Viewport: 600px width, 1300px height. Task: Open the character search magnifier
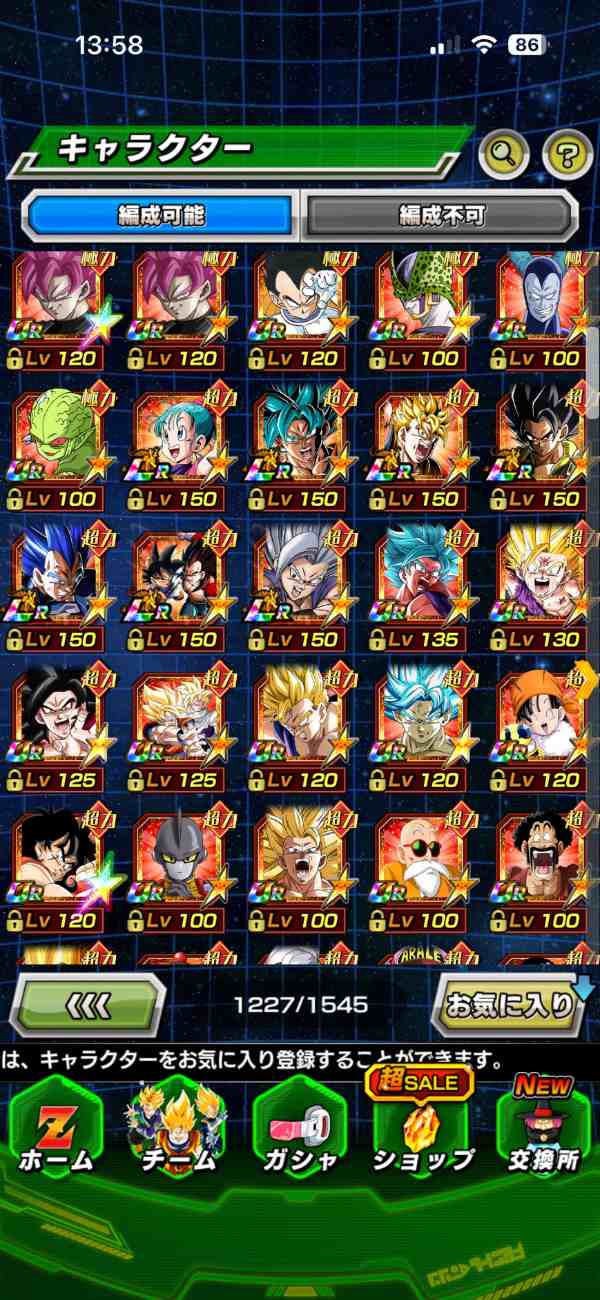pyautogui.click(x=504, y=153)
